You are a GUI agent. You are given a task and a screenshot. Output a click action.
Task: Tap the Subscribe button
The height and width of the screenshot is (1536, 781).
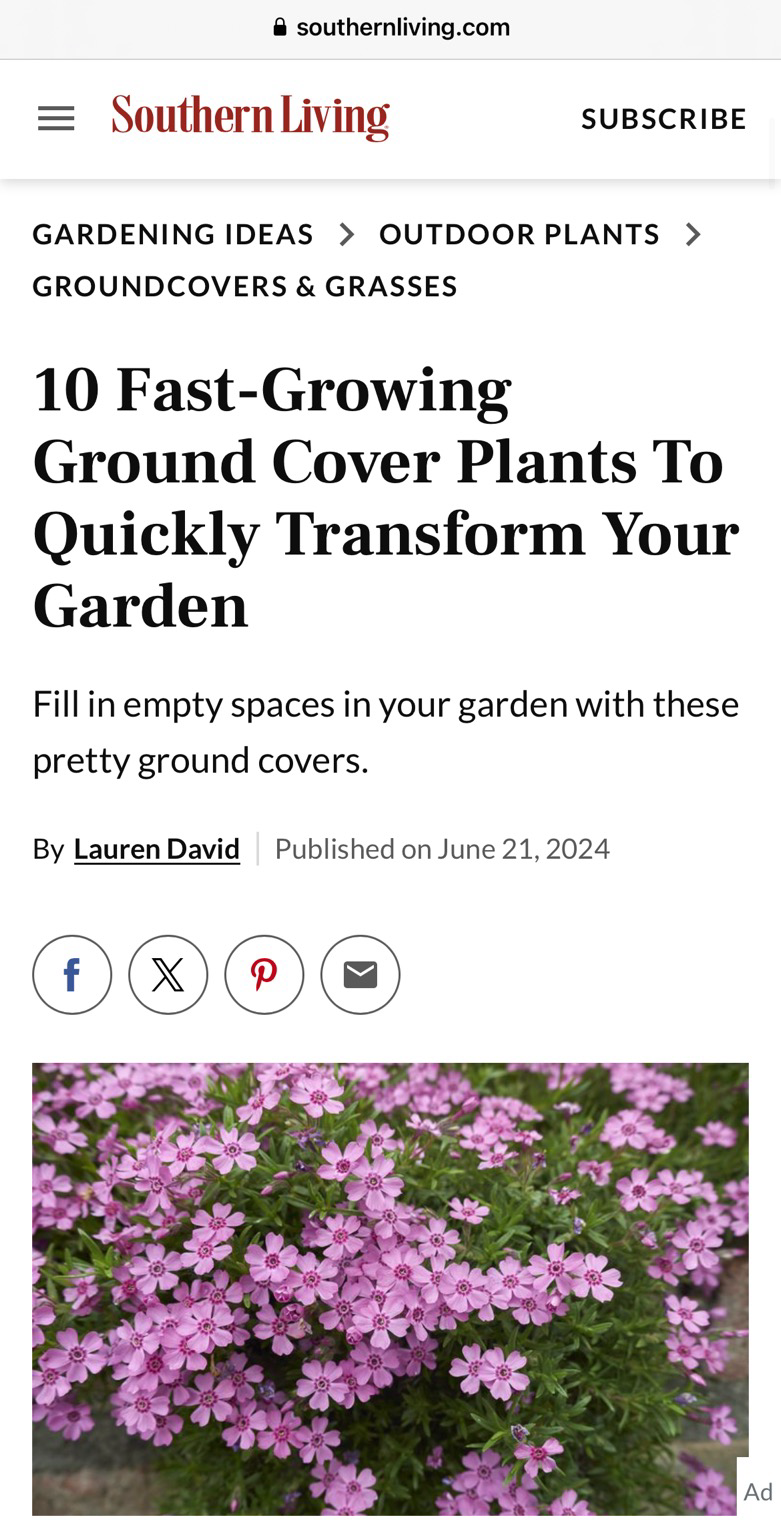[664, 119]
